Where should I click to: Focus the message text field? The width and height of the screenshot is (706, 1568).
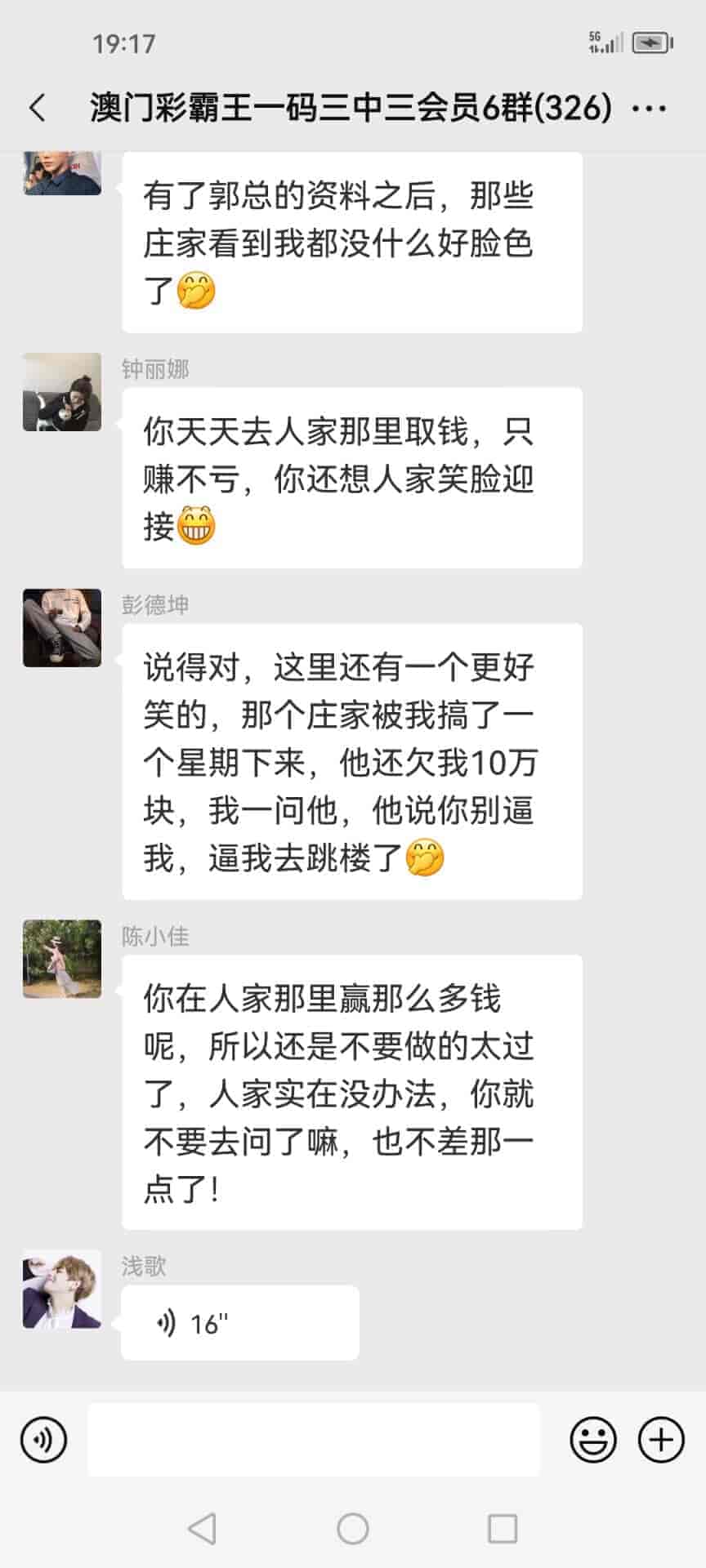coord(314,1440)
